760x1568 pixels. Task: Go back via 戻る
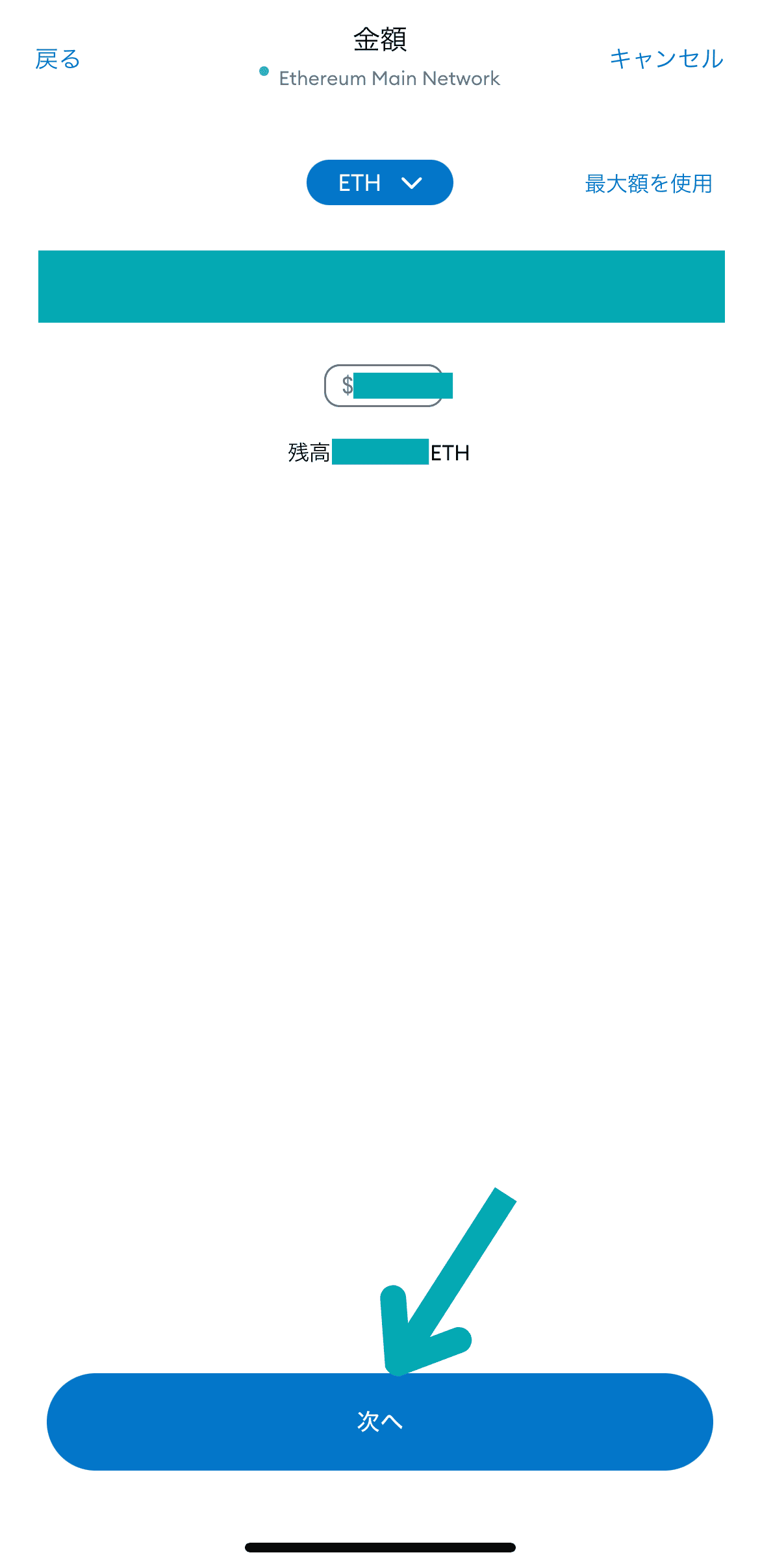pos(58,59)
